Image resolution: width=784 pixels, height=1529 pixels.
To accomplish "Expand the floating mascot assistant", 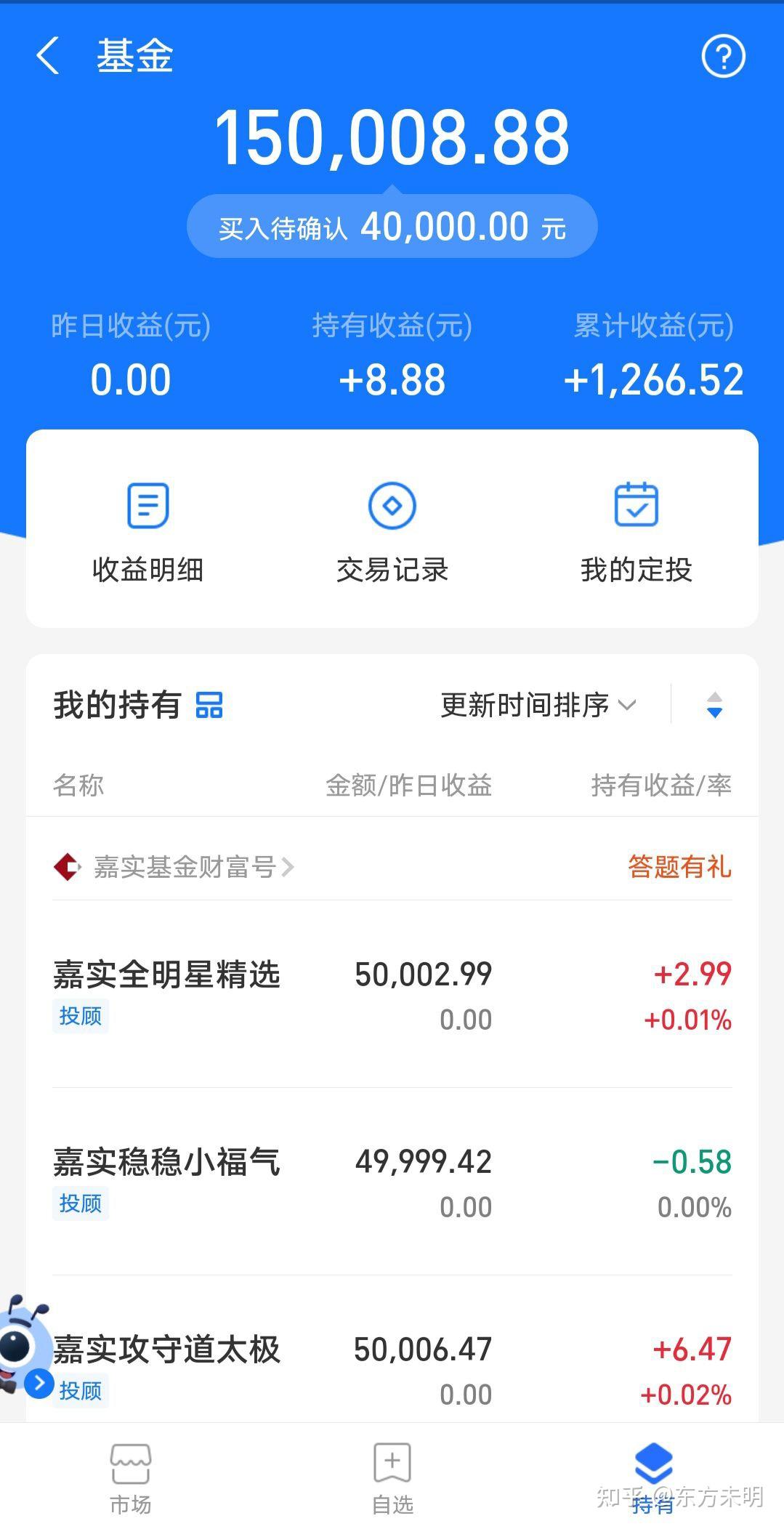I will 39,1383.
